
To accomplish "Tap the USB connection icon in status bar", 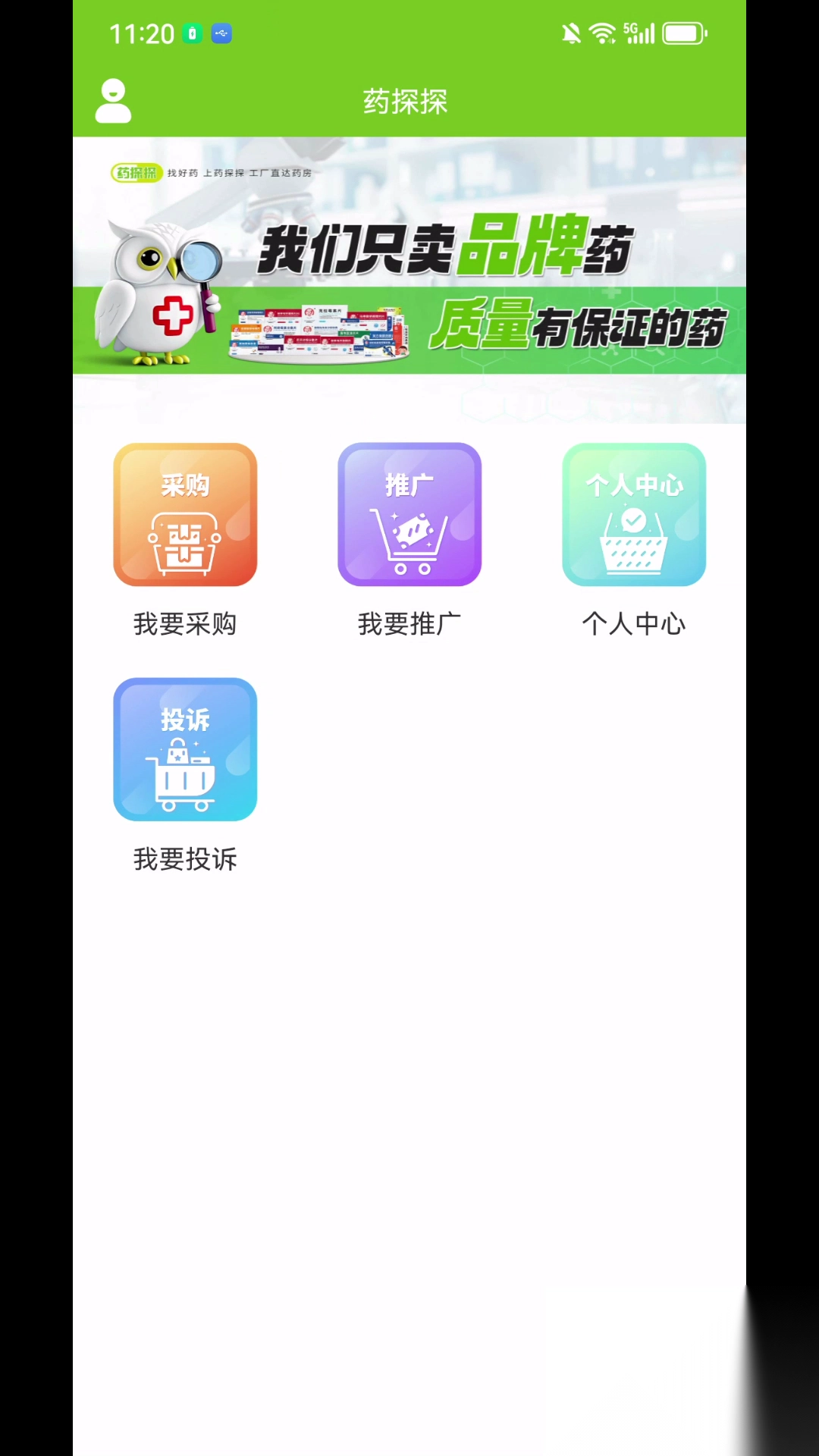I will tap(220, 34).
